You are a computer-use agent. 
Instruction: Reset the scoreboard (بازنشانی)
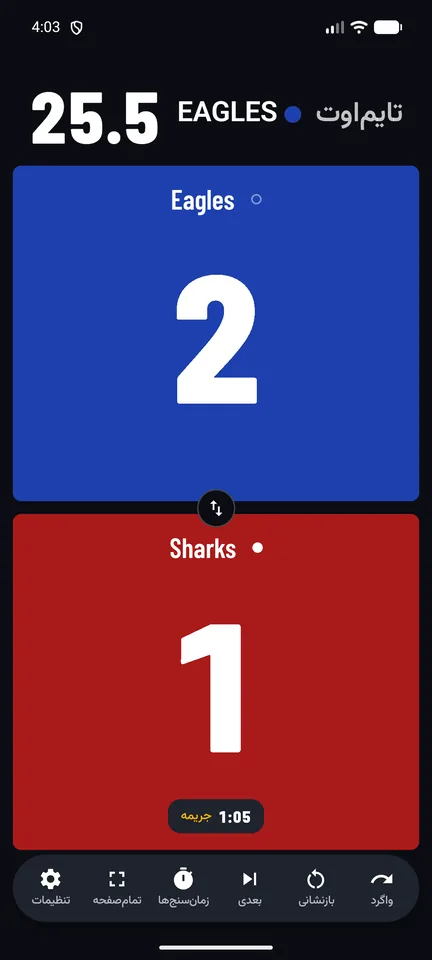pos(316,888)
